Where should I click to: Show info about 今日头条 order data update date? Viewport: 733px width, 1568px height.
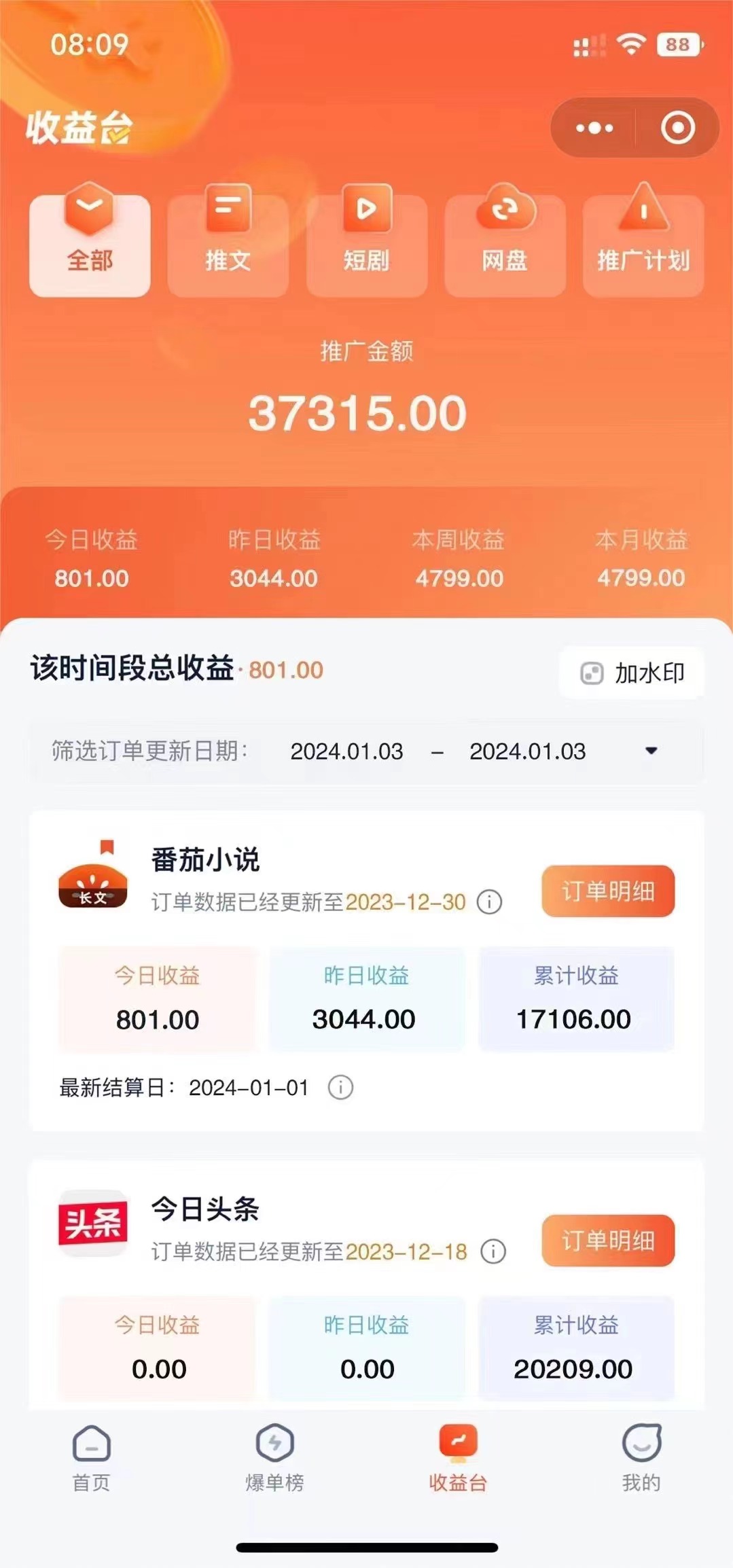click(493, 1251)
